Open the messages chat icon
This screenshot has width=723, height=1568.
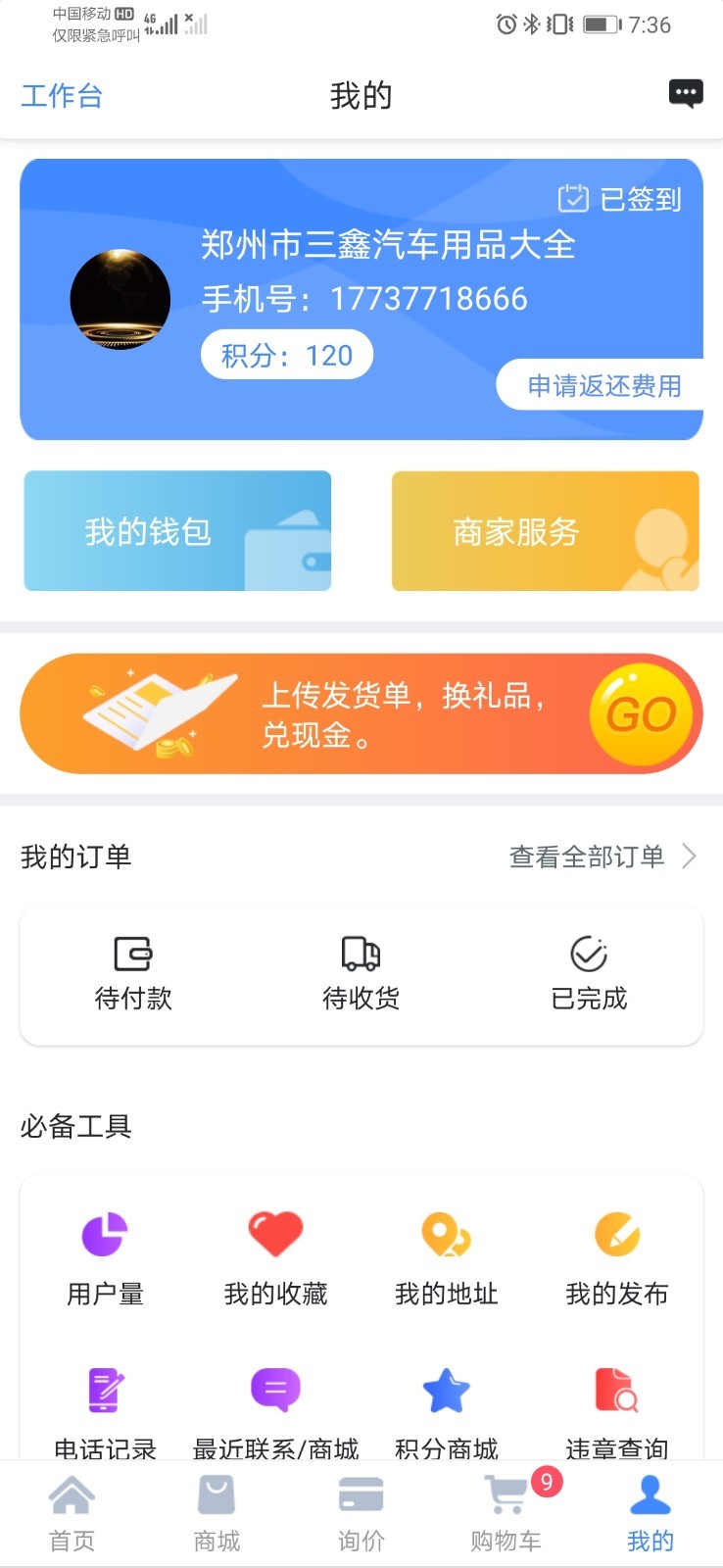[x=686, y=94]
